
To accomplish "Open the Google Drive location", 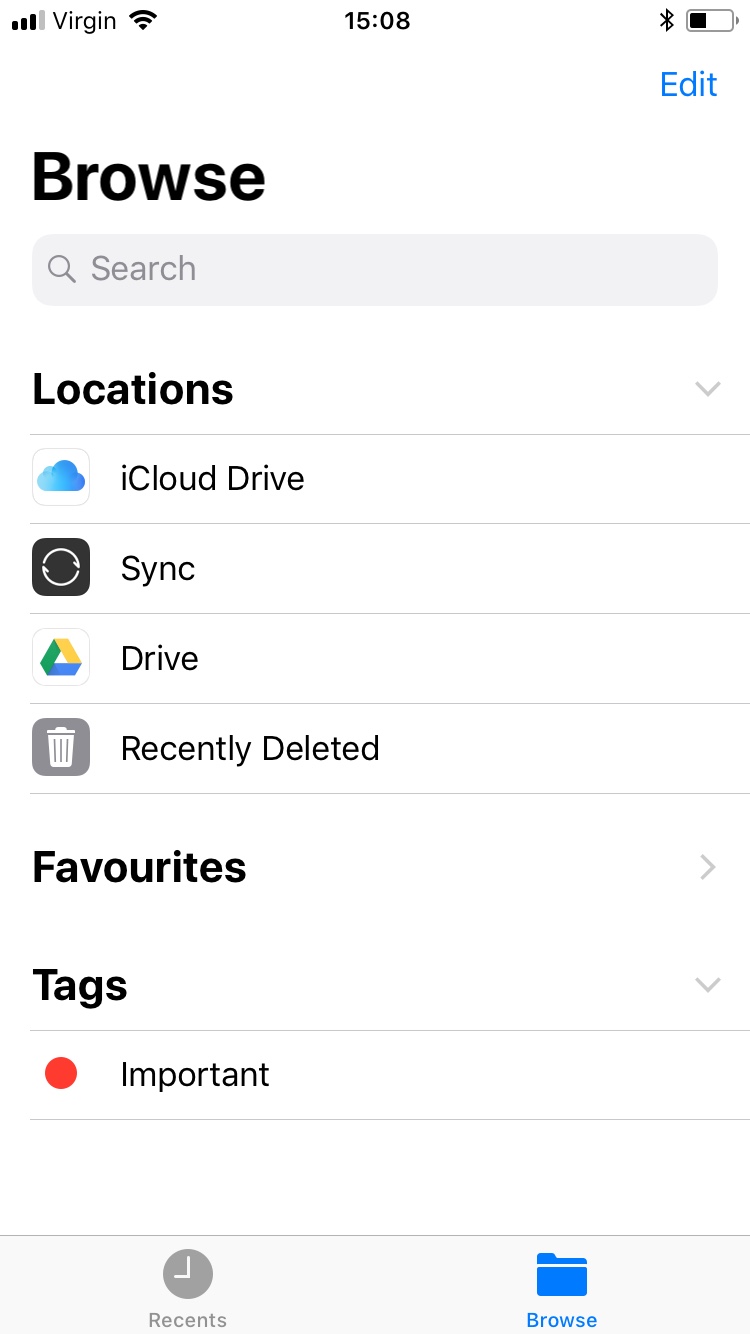I will [390, 658].
